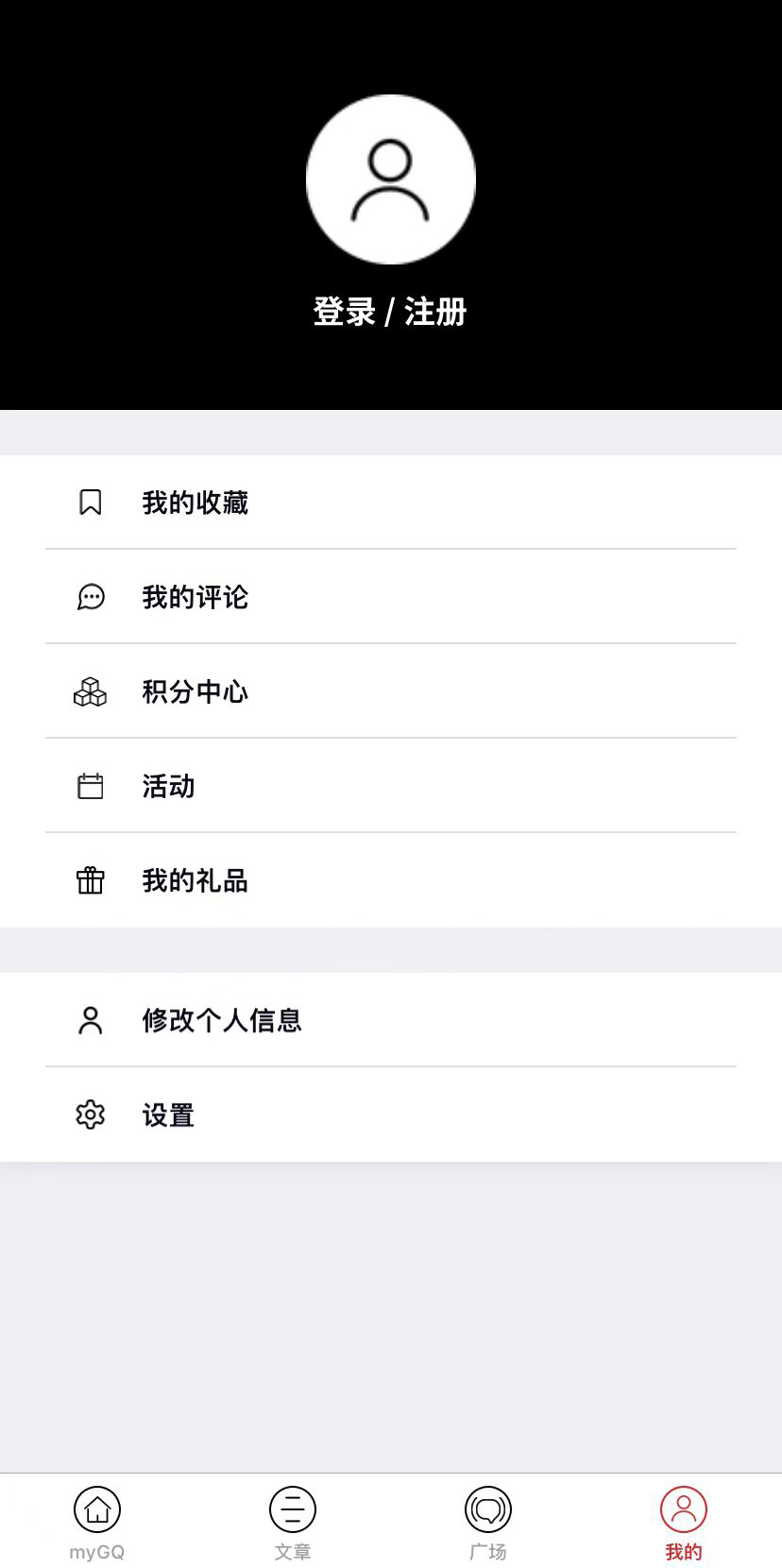Switch to the 文章 tab
Image resolution: width=782 pixels, height=1568 pixels.
click(x=293, y=1521)
